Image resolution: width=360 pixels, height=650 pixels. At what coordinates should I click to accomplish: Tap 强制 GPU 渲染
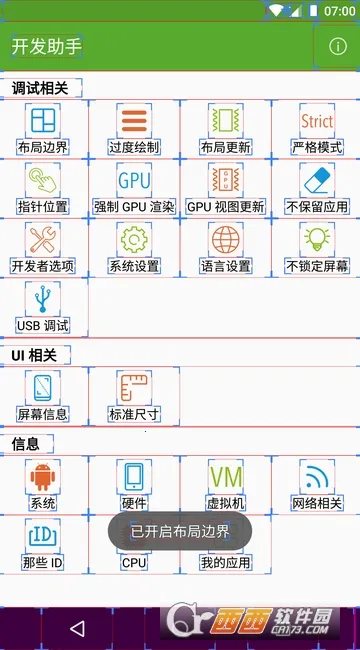(134, 189)
